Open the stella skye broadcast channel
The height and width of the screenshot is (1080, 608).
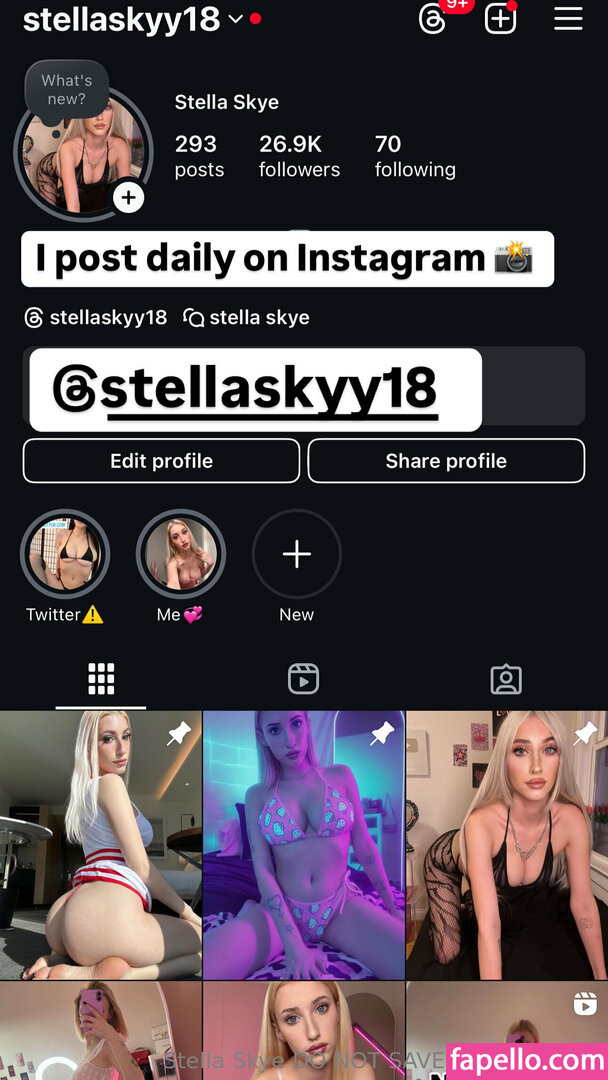tap(247, 318)
